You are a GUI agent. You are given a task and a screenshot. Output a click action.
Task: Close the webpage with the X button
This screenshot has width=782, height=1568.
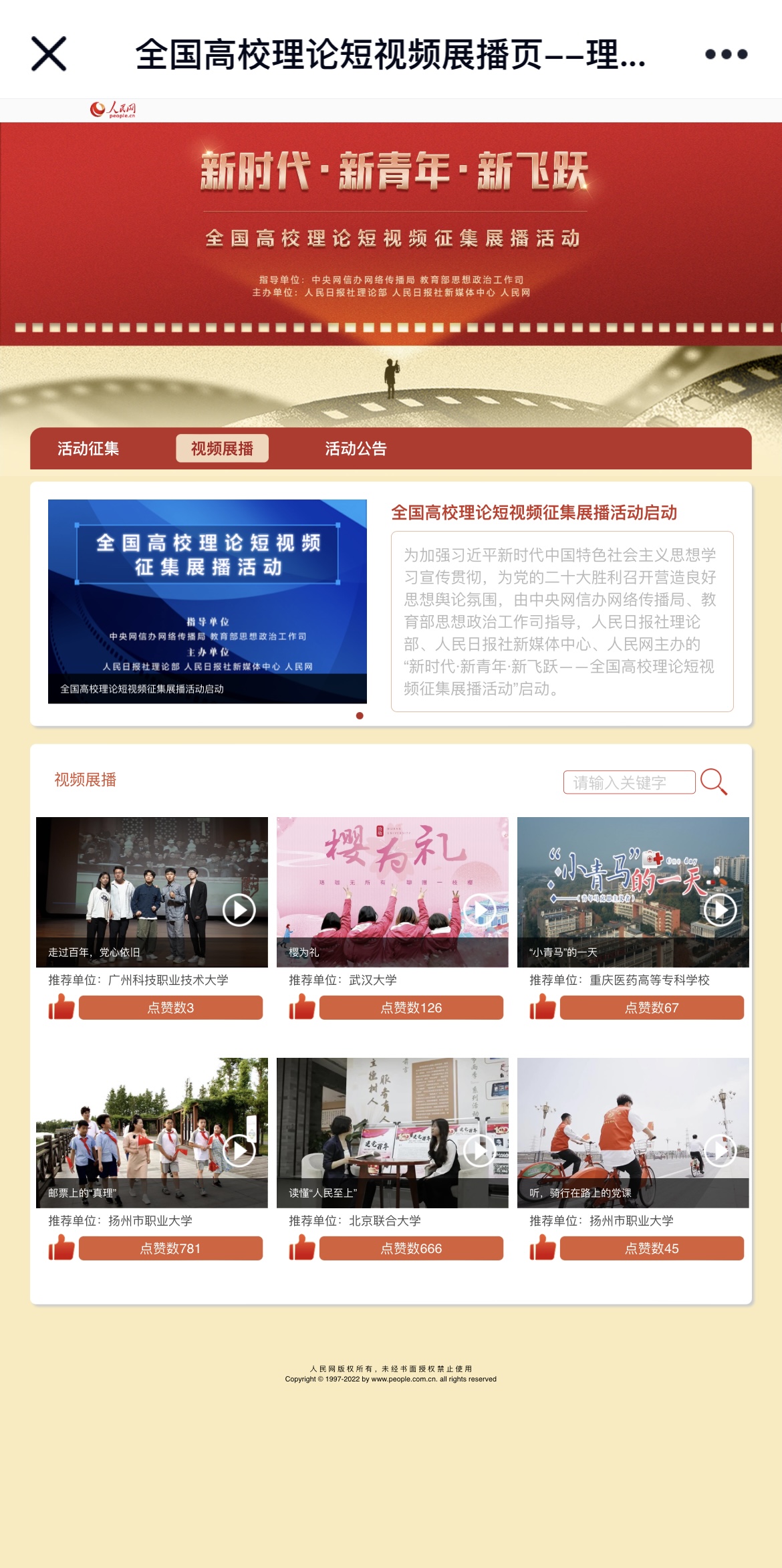pyautogui.click(x=49, y=53)
